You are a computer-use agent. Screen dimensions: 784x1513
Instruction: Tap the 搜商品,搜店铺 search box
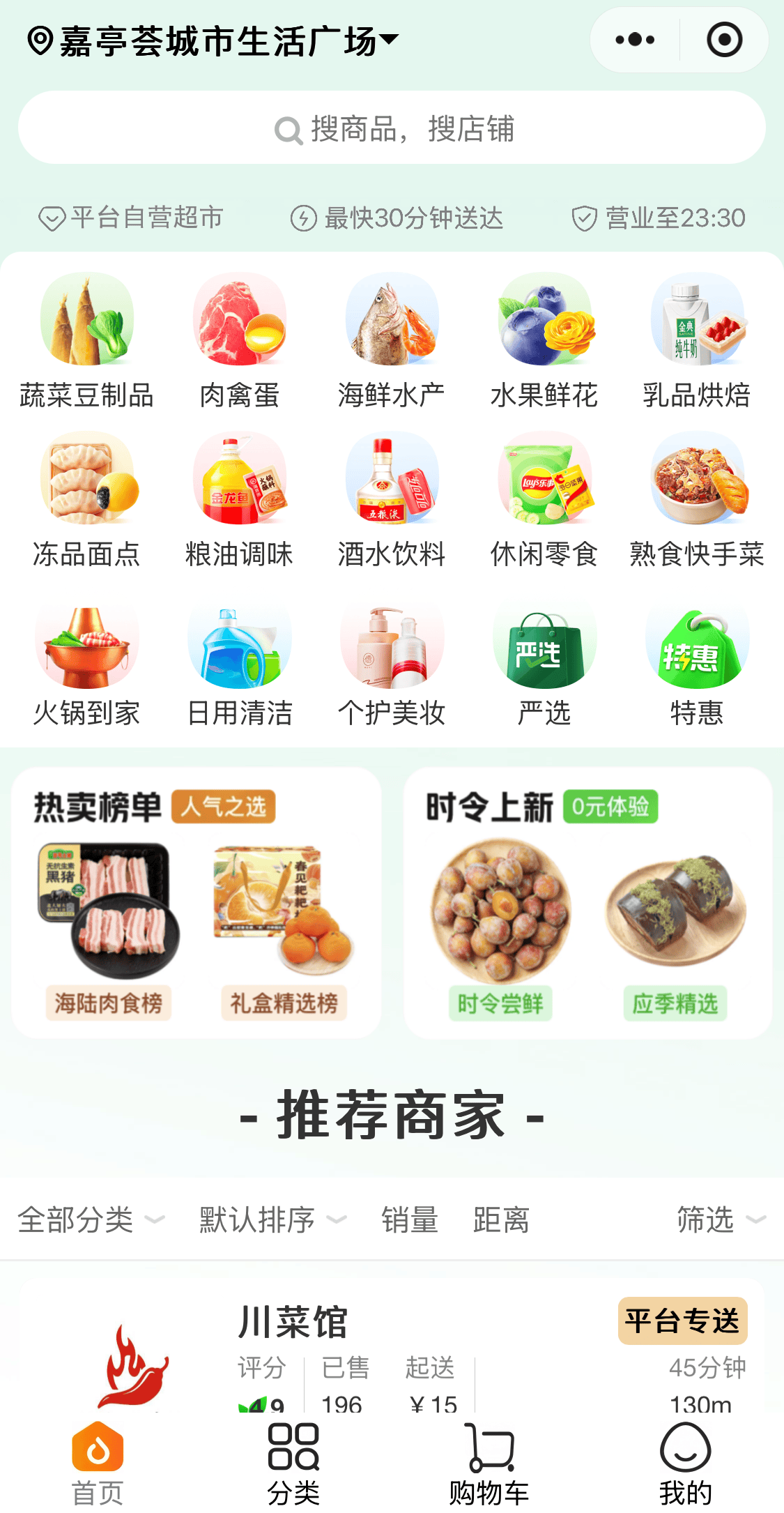coord(392,129)
